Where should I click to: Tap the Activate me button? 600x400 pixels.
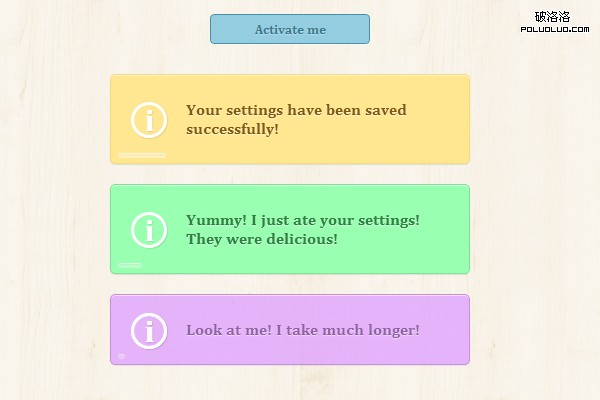[x=290, y=29]
